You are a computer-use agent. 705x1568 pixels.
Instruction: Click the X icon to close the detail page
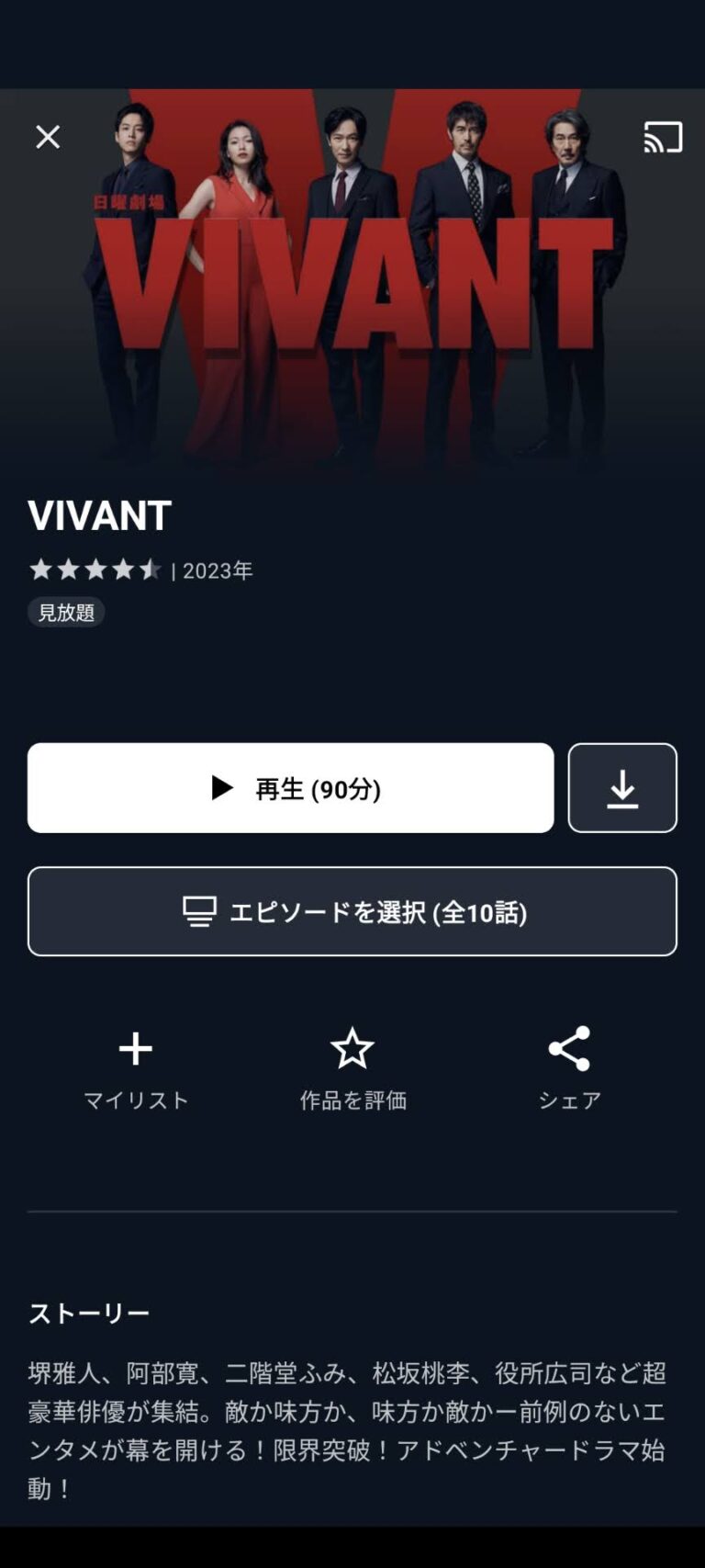click(46, 136)
